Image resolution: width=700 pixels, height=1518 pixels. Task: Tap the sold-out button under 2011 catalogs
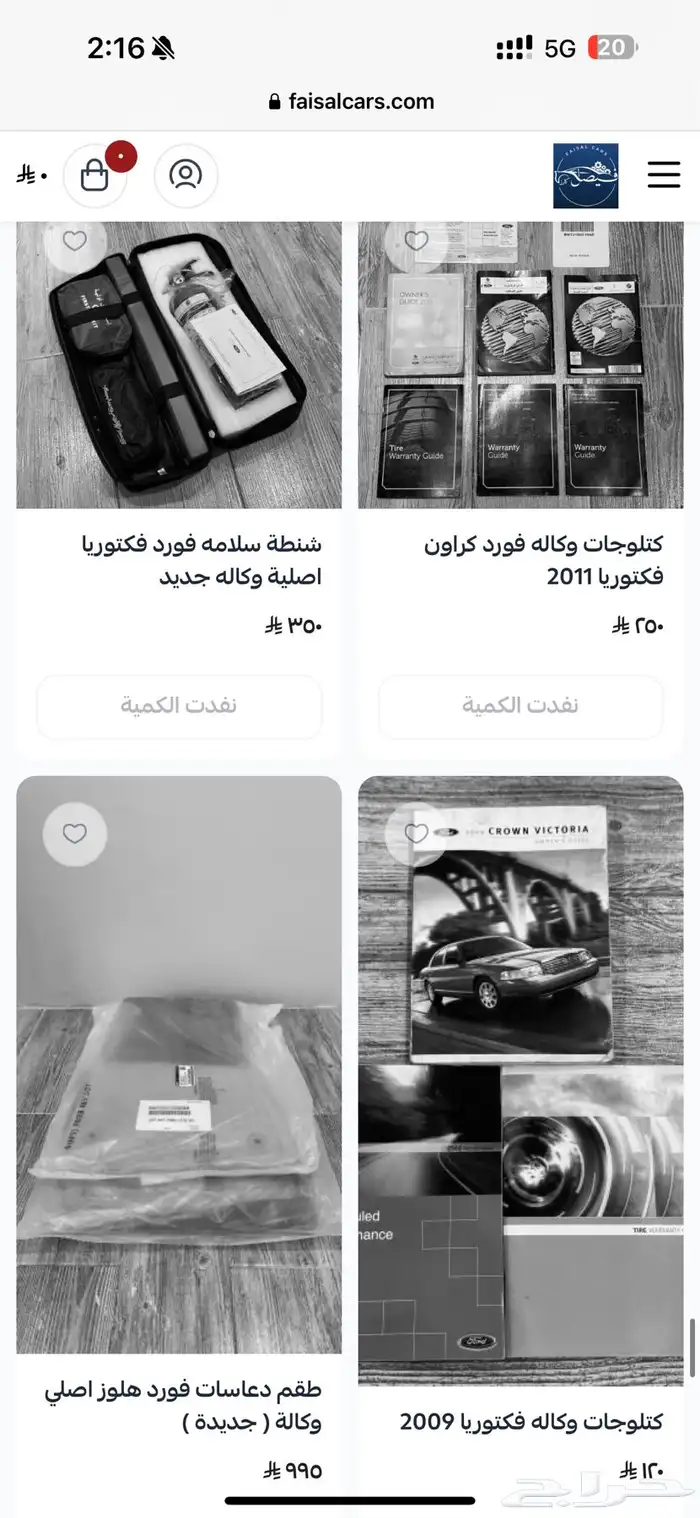click(x=520, y=706)
